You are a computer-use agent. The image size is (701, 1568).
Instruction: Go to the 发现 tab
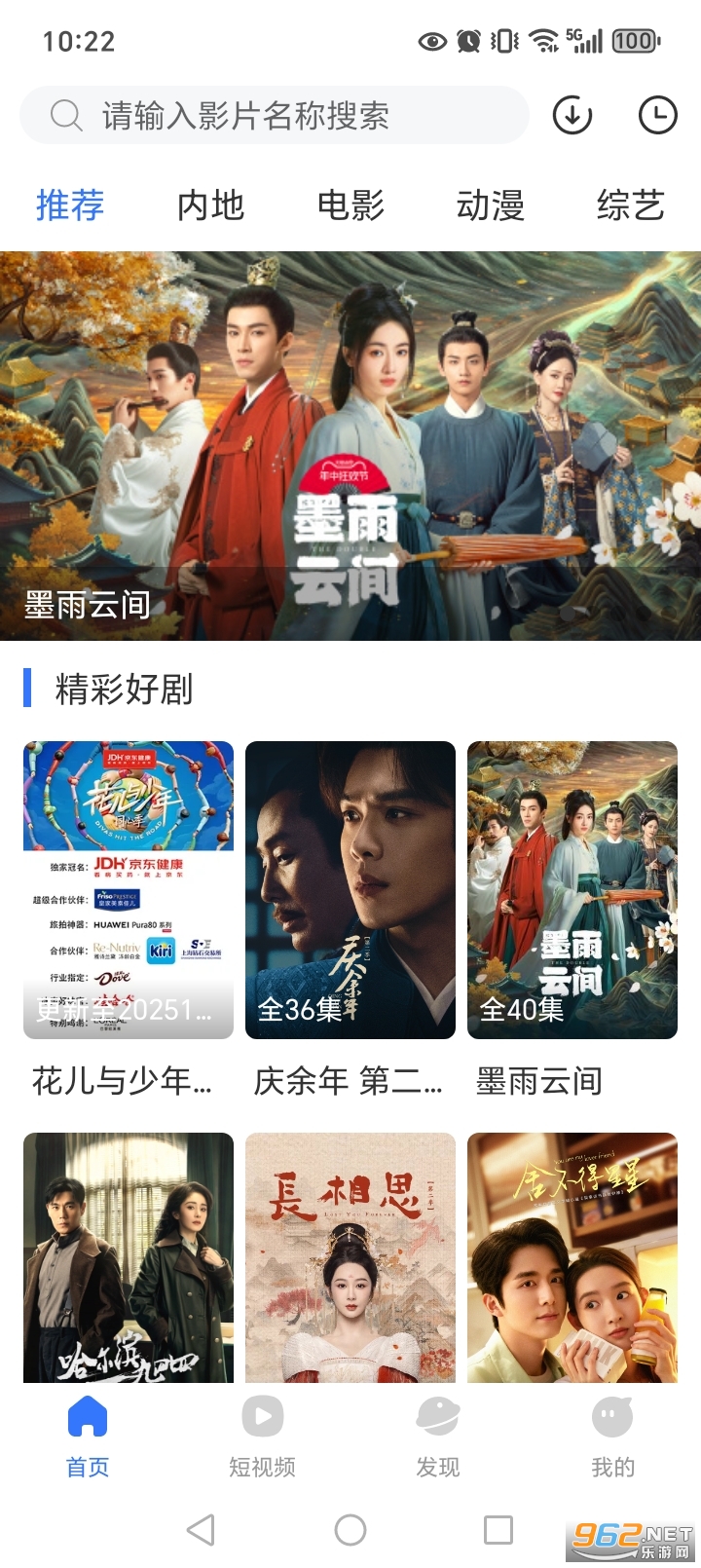click(x=438, y=1436)
